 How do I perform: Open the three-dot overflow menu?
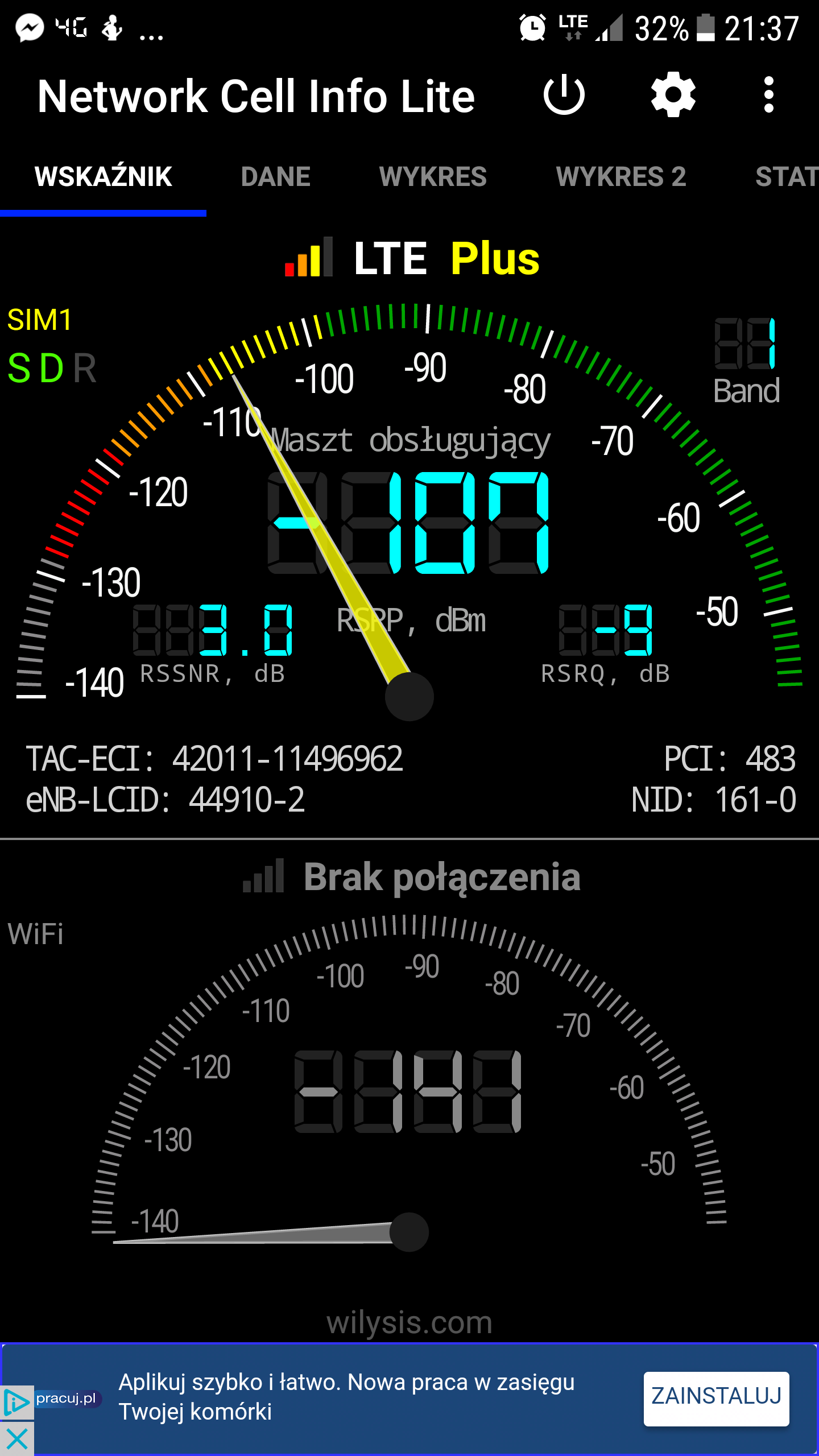(x=770, y=96)
